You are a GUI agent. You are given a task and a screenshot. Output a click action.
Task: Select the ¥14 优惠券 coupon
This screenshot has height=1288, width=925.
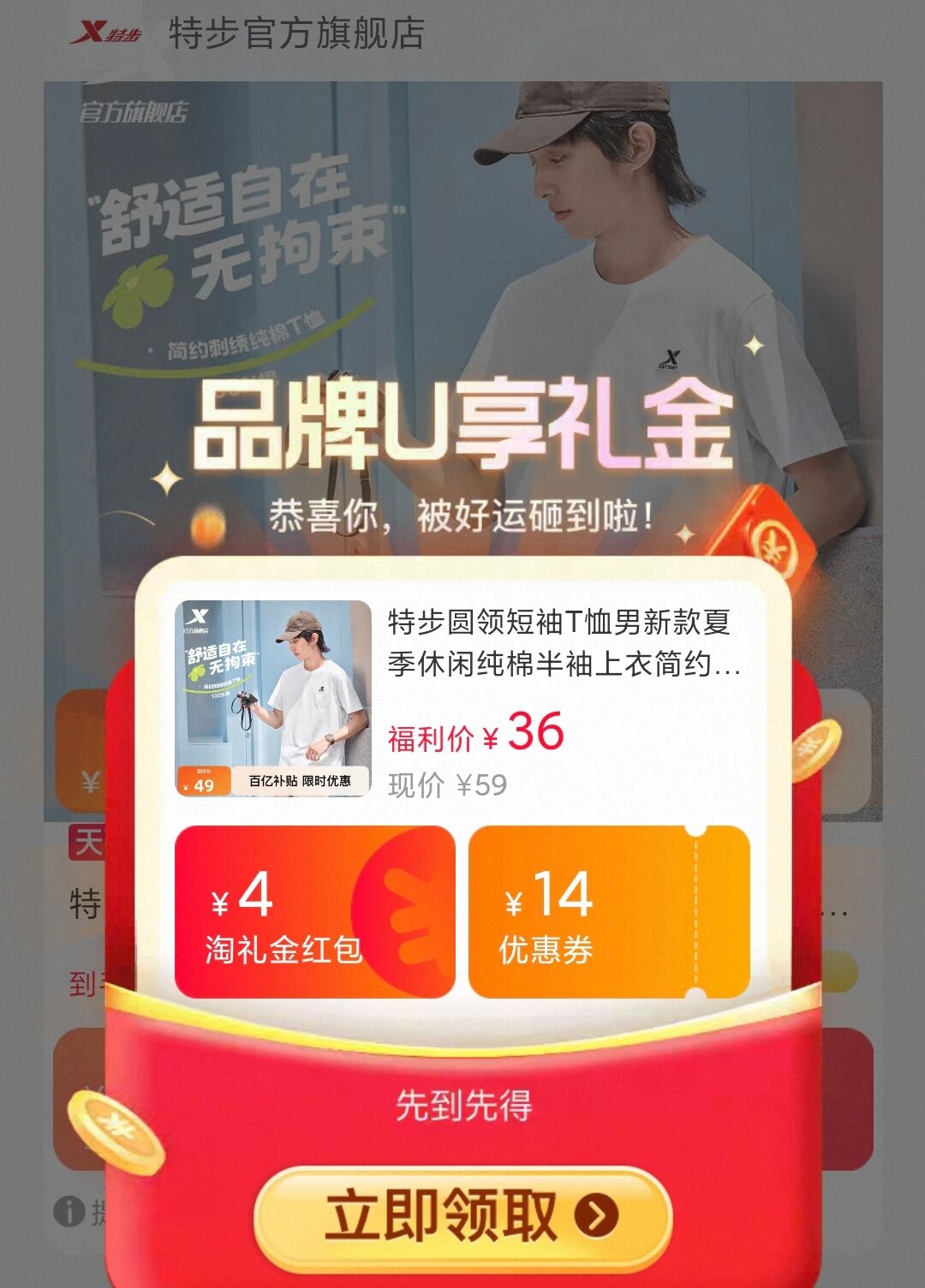coord(608,912)
